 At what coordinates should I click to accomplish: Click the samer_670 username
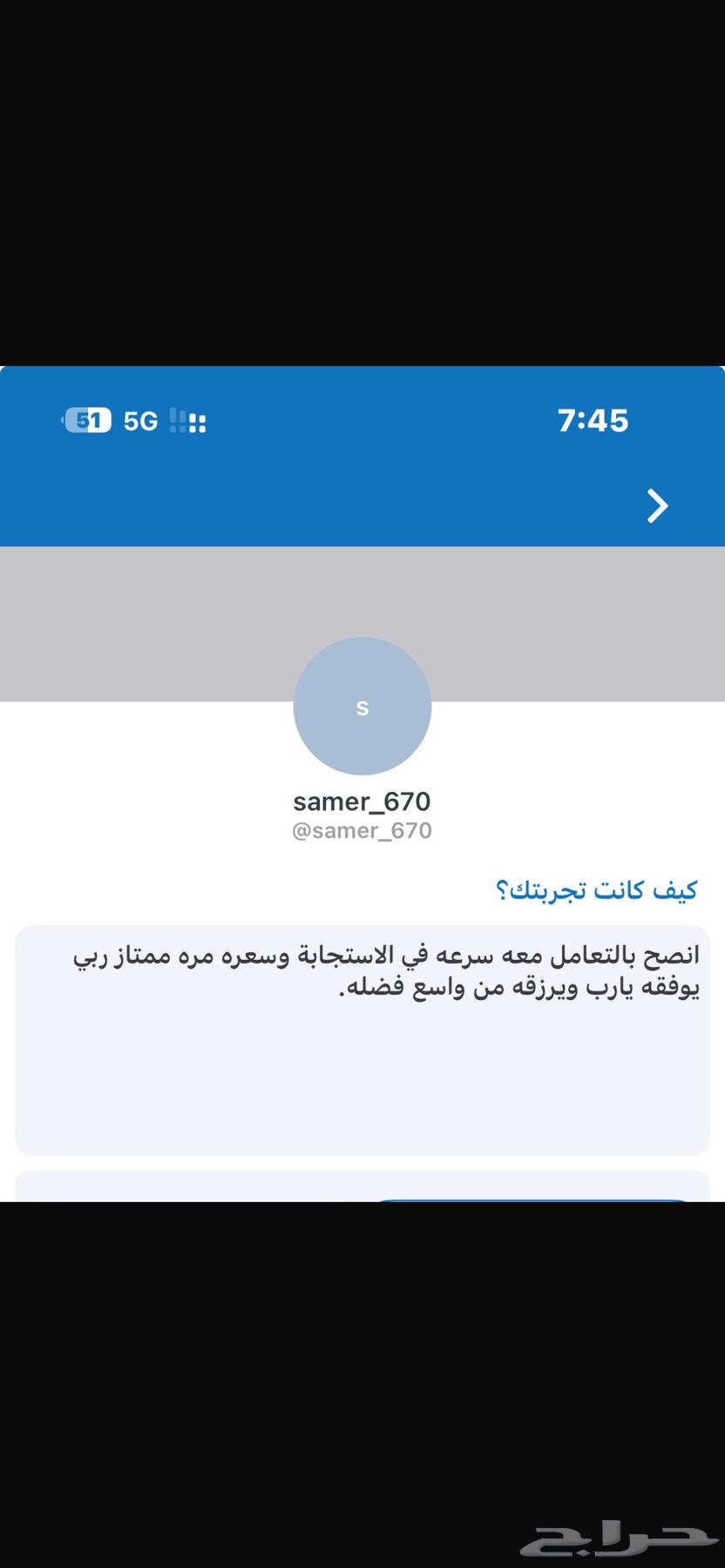click(362, 801)
